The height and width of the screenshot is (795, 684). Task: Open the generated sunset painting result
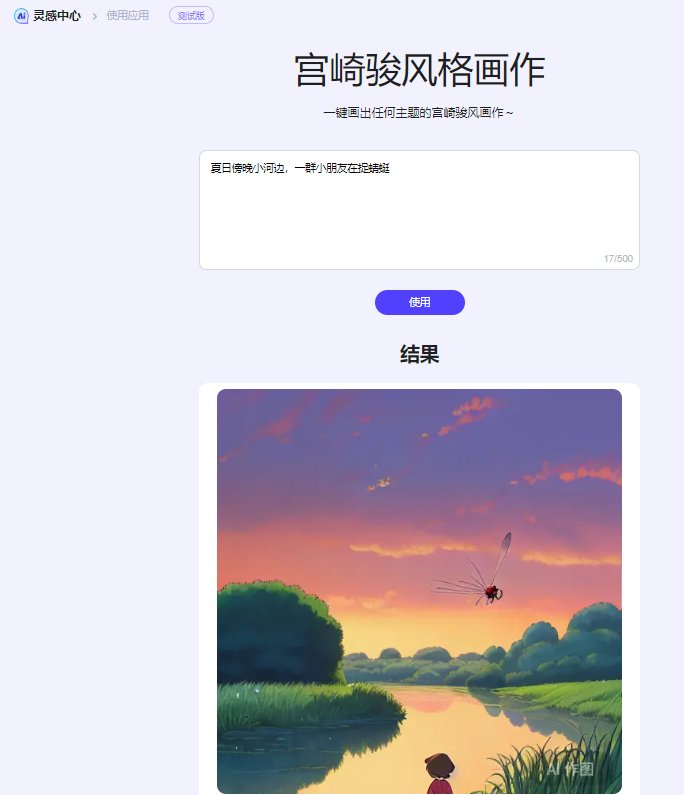(419, 590)
